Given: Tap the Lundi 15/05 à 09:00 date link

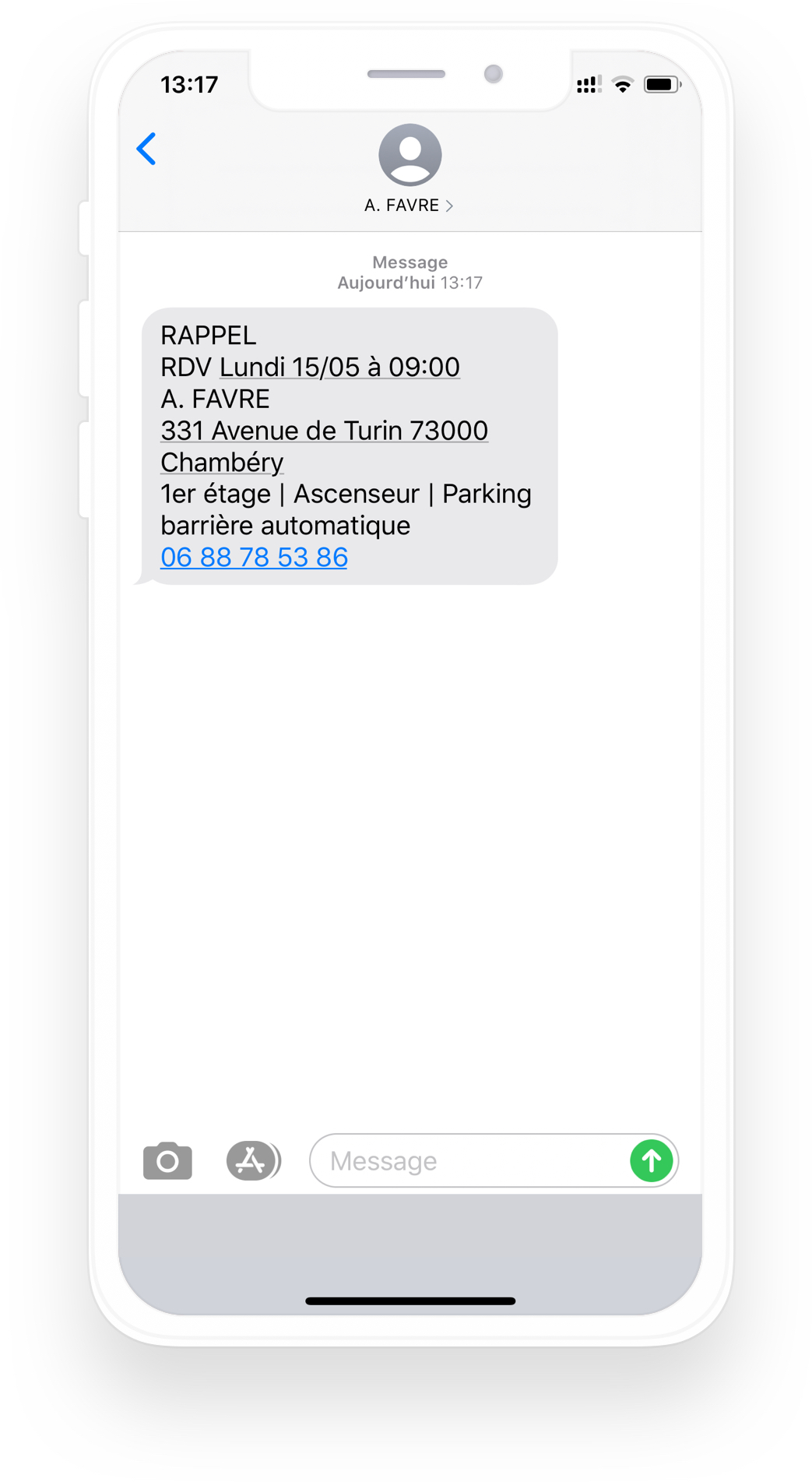Looking at the screenshot, I should (x=339, y=367).
